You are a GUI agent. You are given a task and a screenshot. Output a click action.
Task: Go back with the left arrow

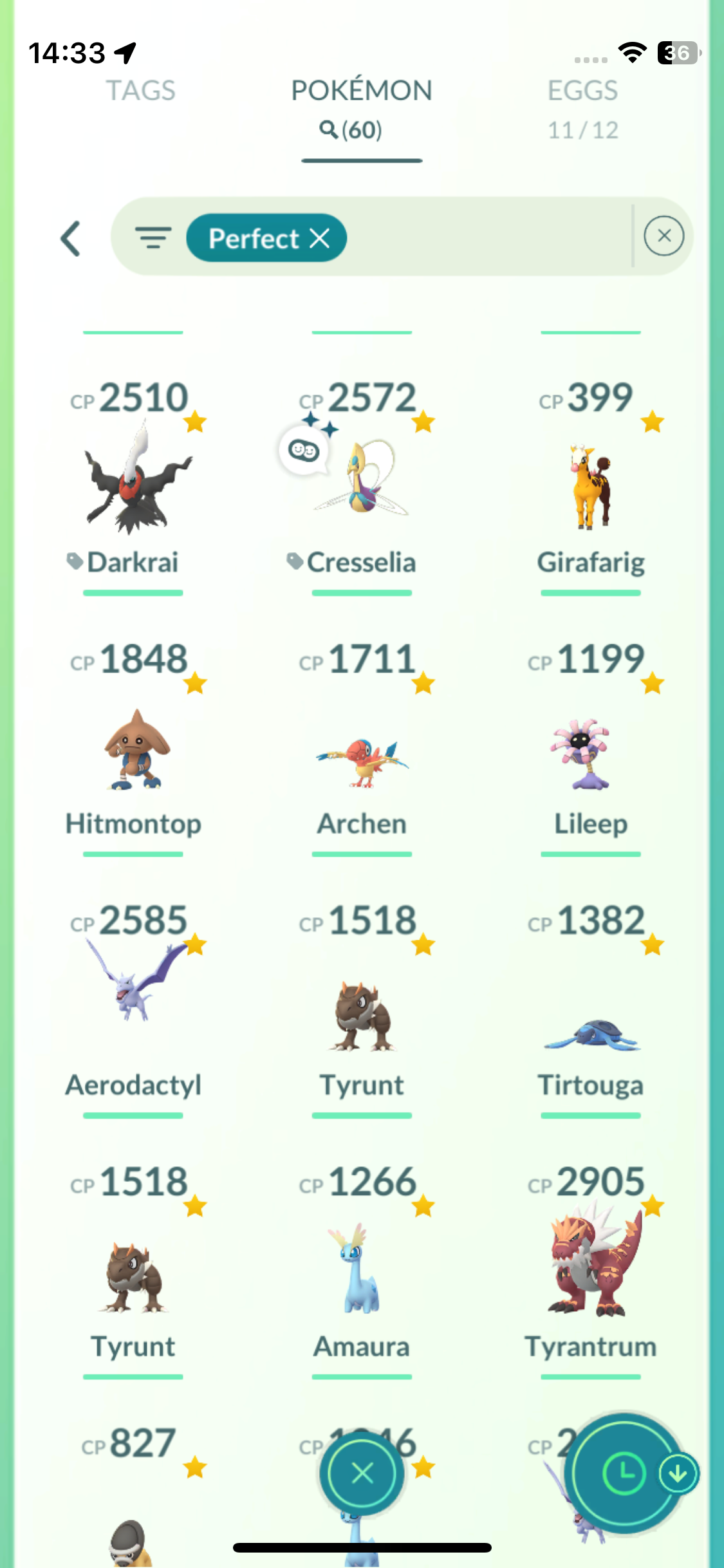pyautogui.click(x=71, y=239)
